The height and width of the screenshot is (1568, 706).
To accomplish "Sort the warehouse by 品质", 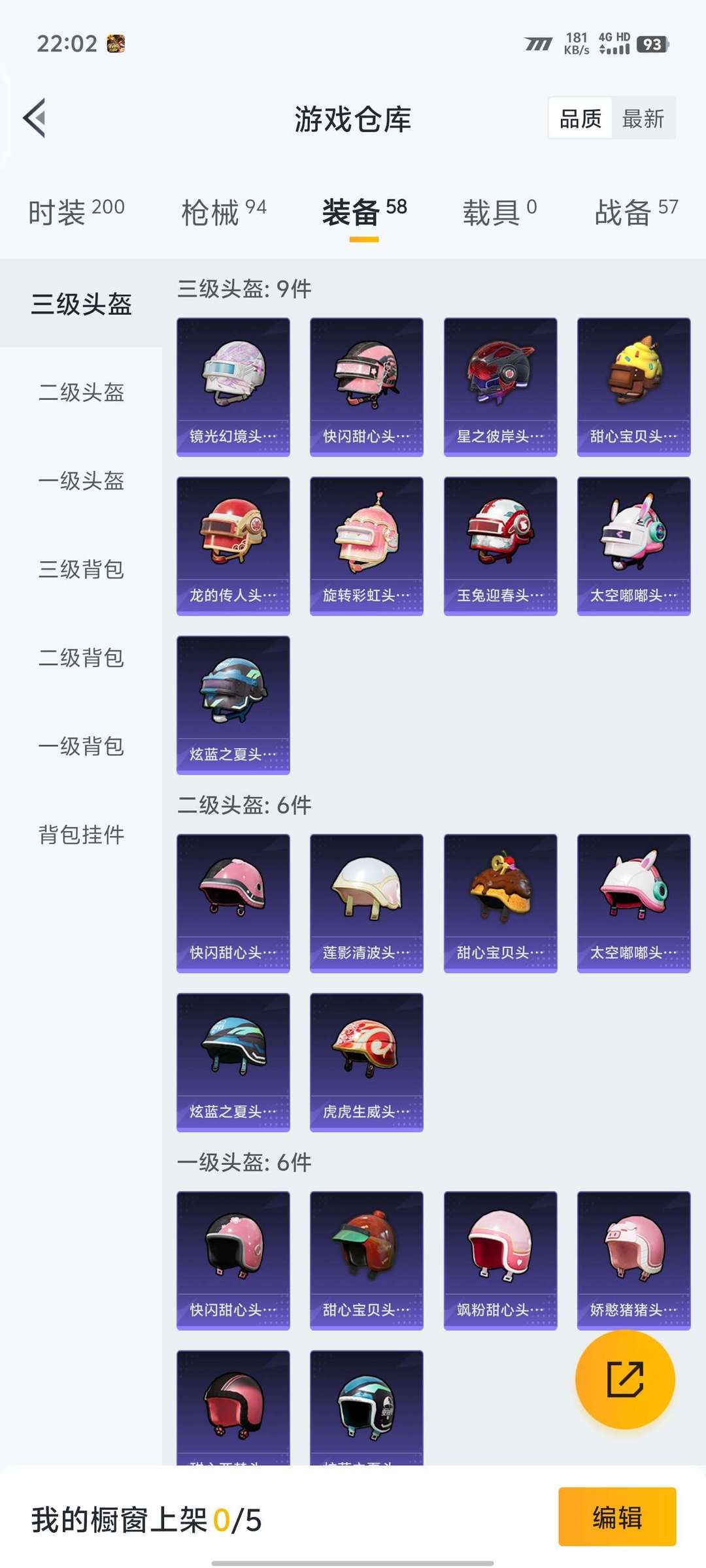I will pyautogui.click(x=580, y=118).
